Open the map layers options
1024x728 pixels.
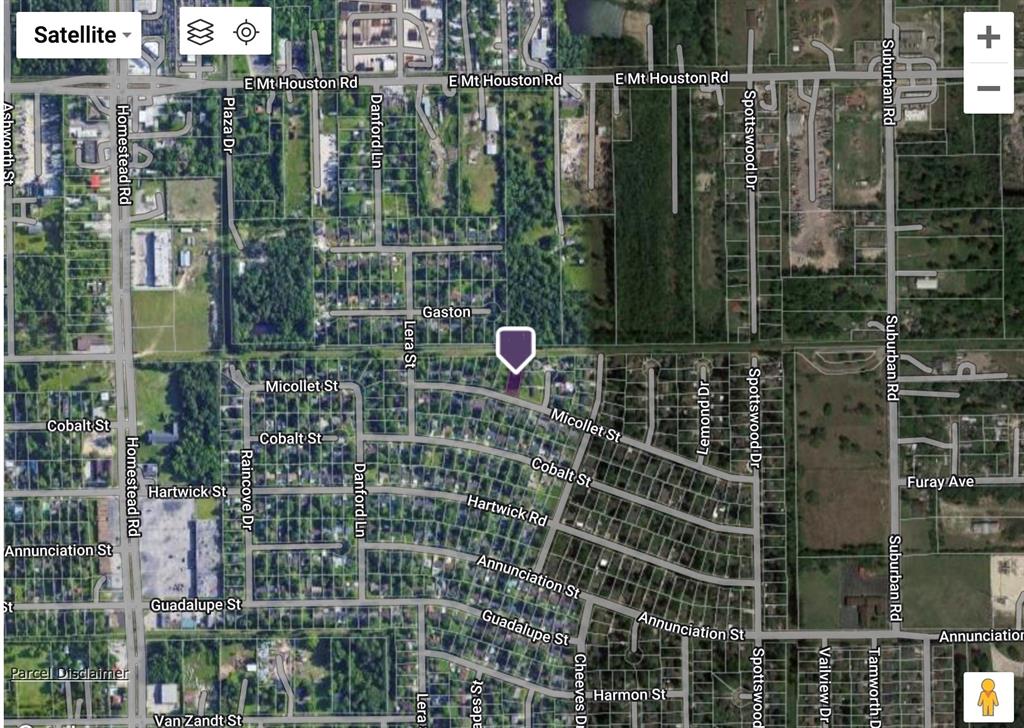201,32
